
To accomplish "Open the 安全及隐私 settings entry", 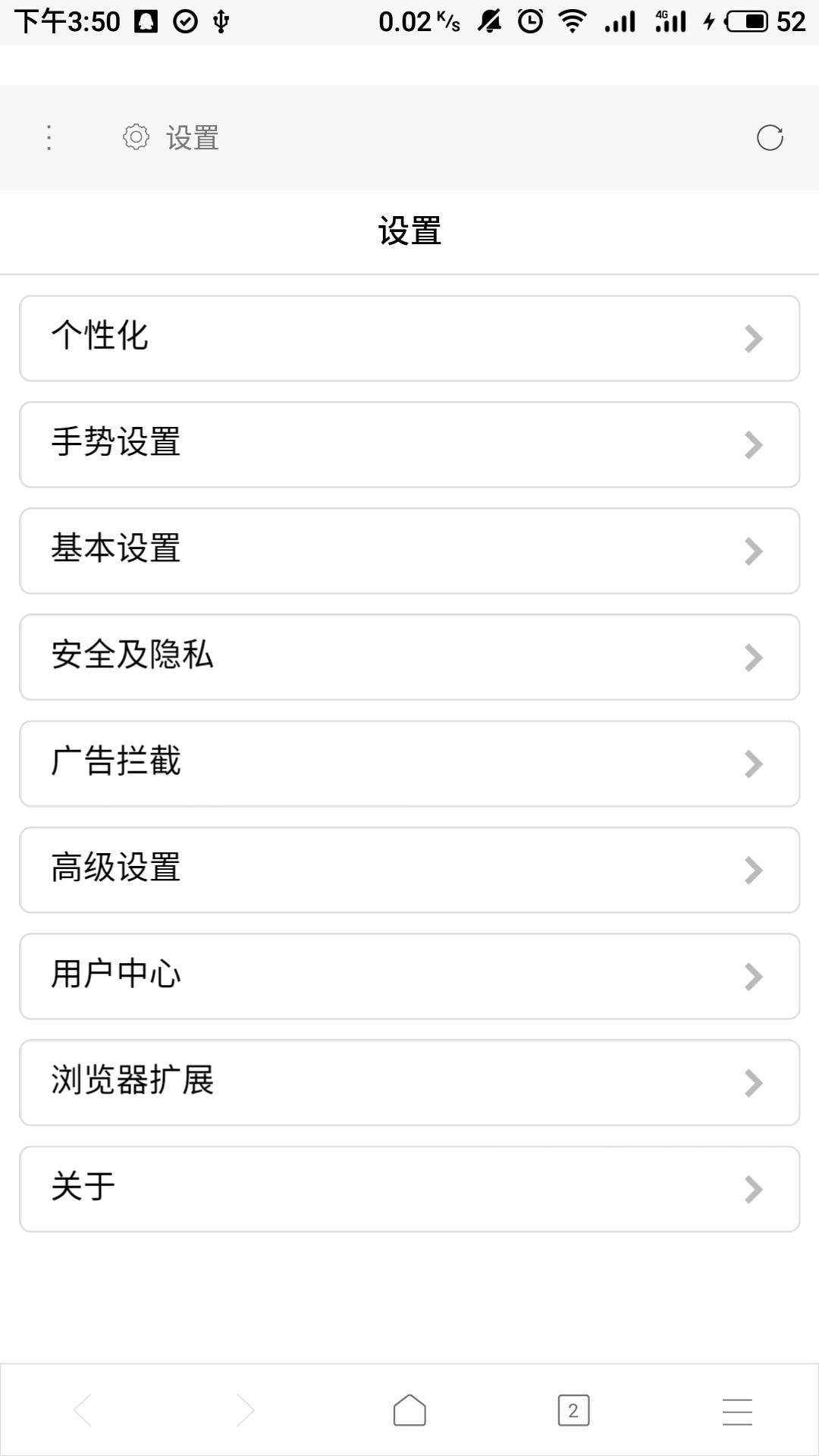I will pyautogui.click(x=409, y=657).
